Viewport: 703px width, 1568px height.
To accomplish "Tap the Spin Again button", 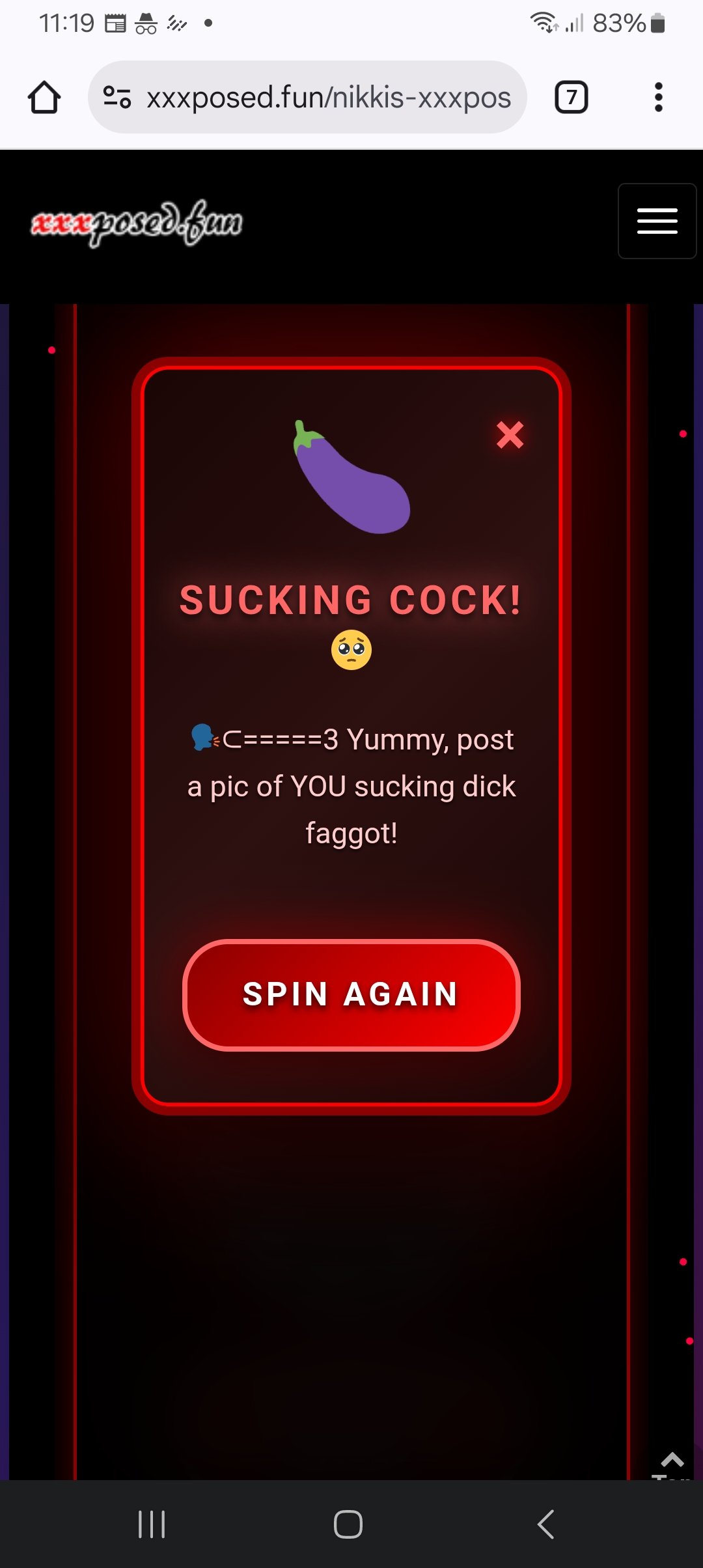I will pyautogui.click(x=351, y=994).
